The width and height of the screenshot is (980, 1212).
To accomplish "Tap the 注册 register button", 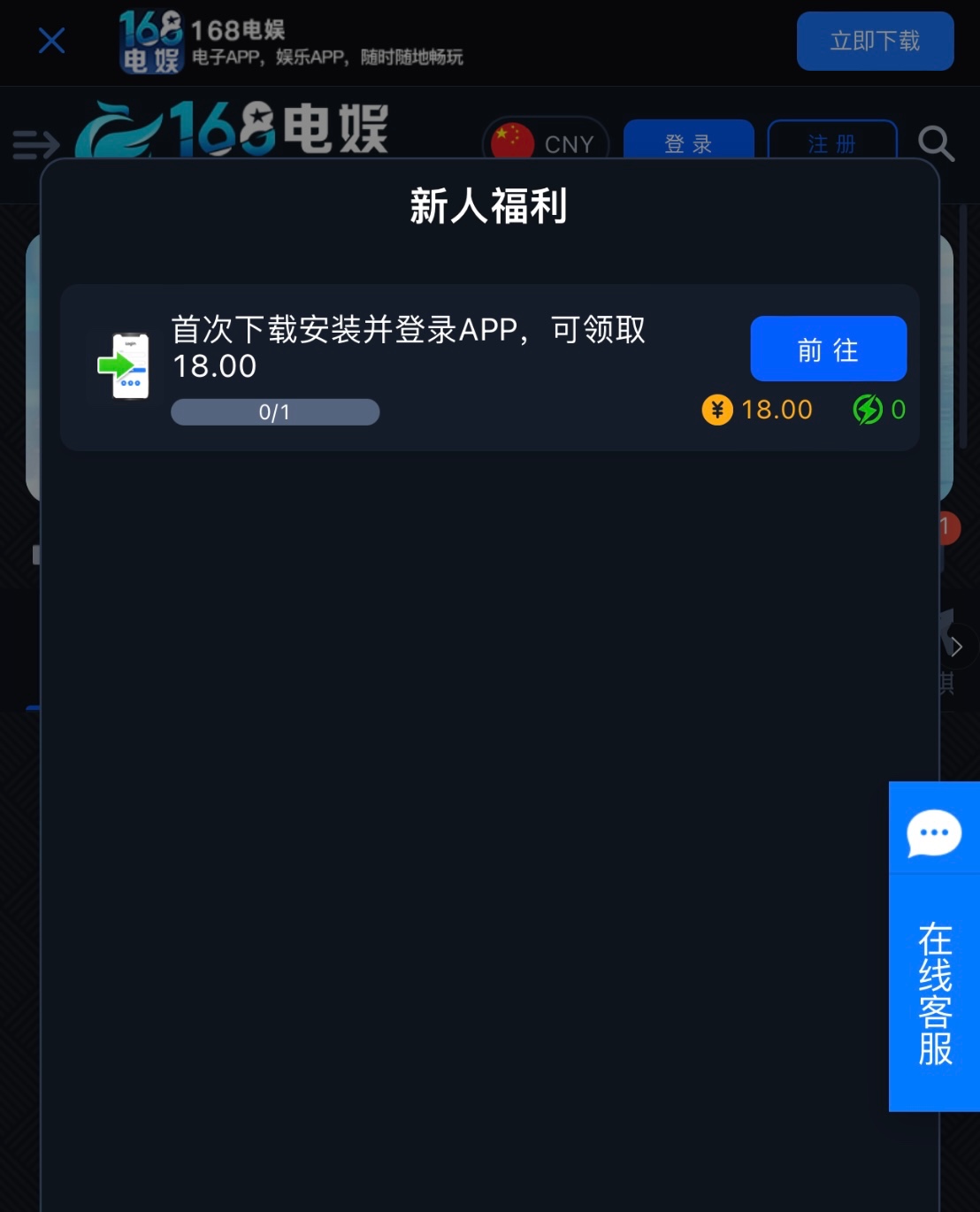I will [831, 142].
